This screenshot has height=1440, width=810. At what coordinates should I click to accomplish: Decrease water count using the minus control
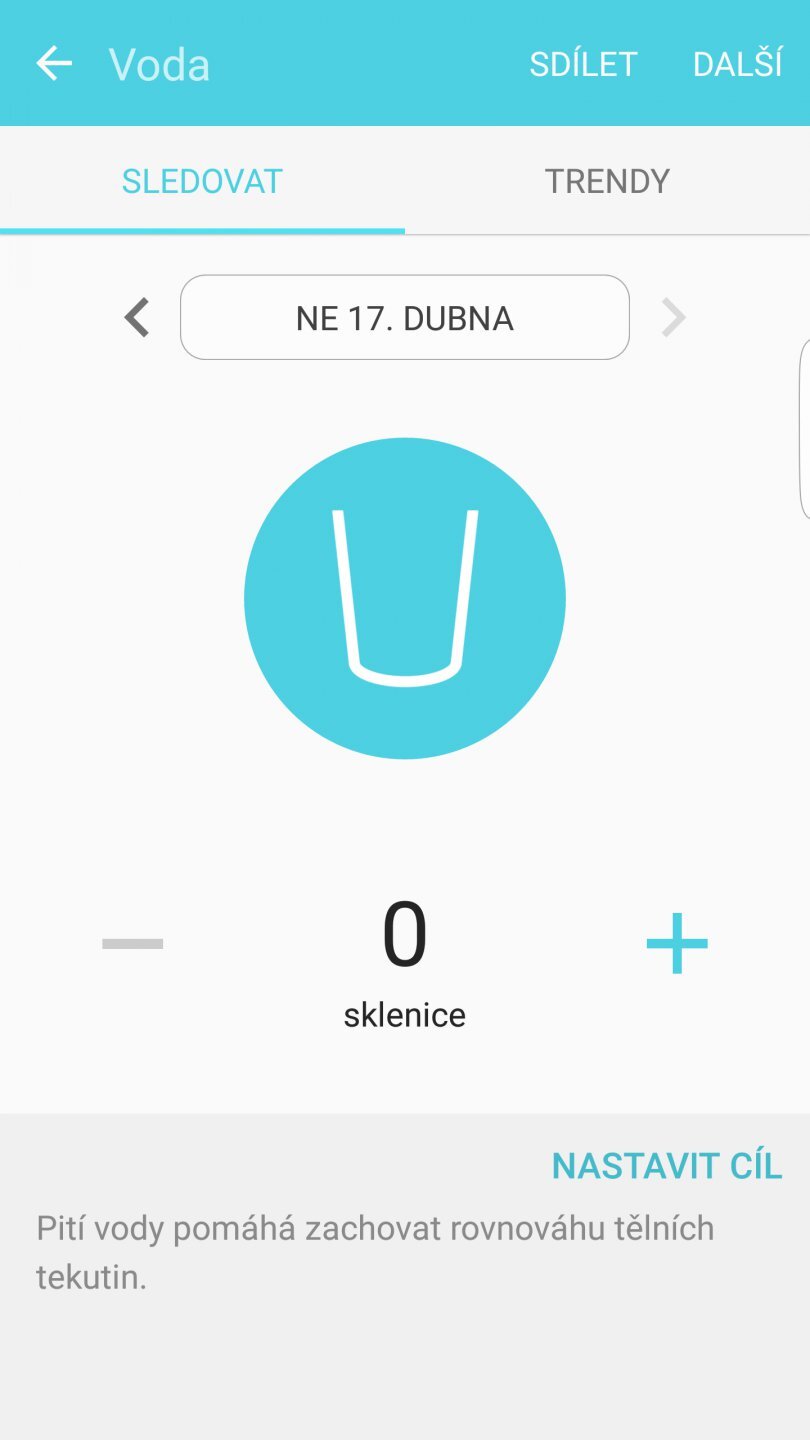(x=132, y=940)
